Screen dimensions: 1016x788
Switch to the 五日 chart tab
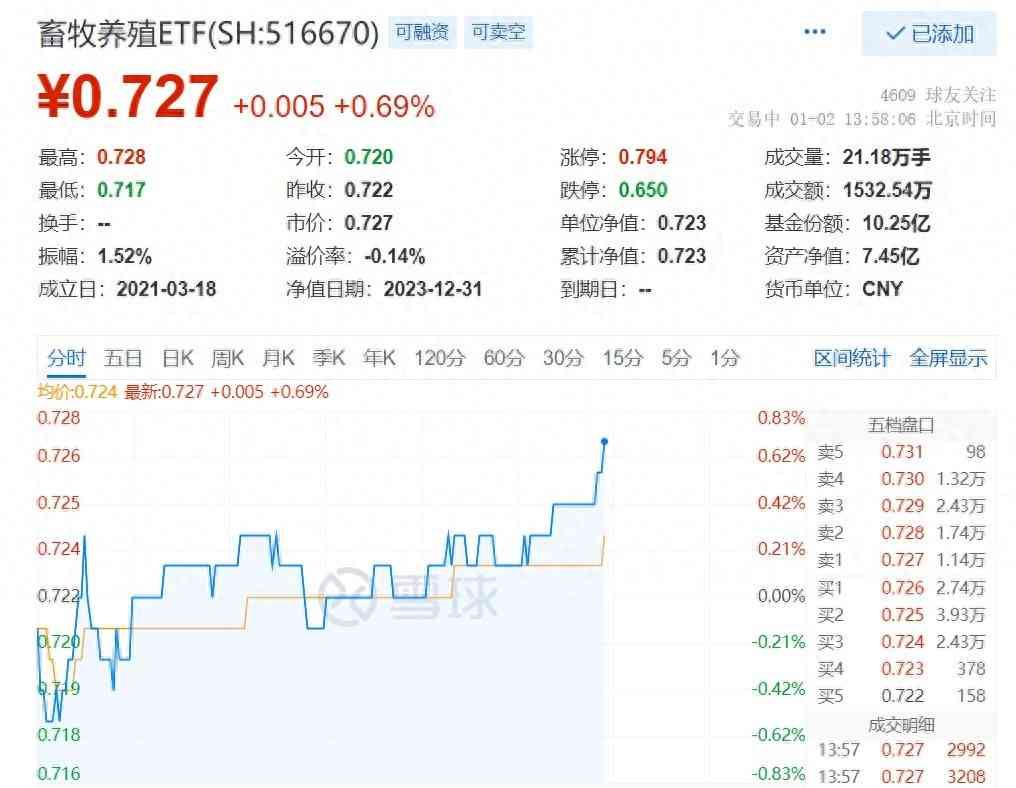[123, 357]
